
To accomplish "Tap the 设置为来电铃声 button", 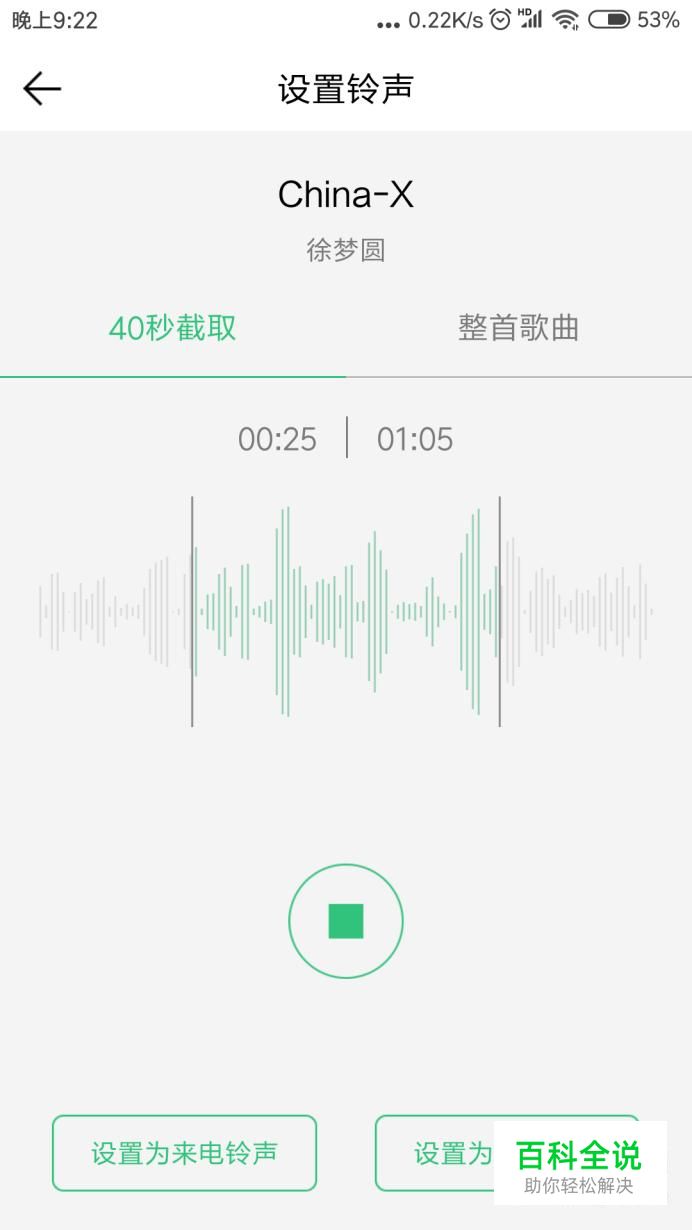I will [184, 1153].
